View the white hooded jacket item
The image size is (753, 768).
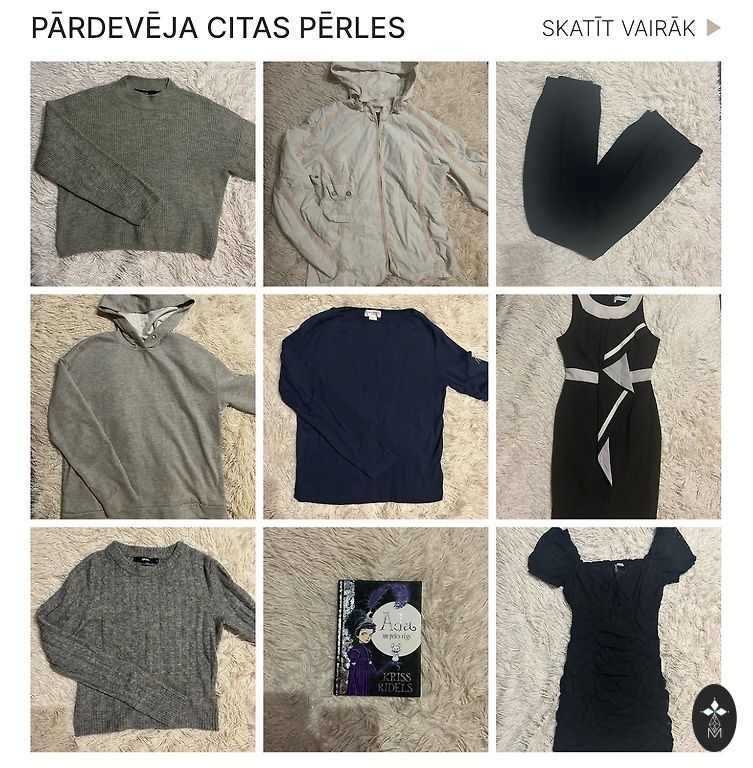click(x=375, y=174)
